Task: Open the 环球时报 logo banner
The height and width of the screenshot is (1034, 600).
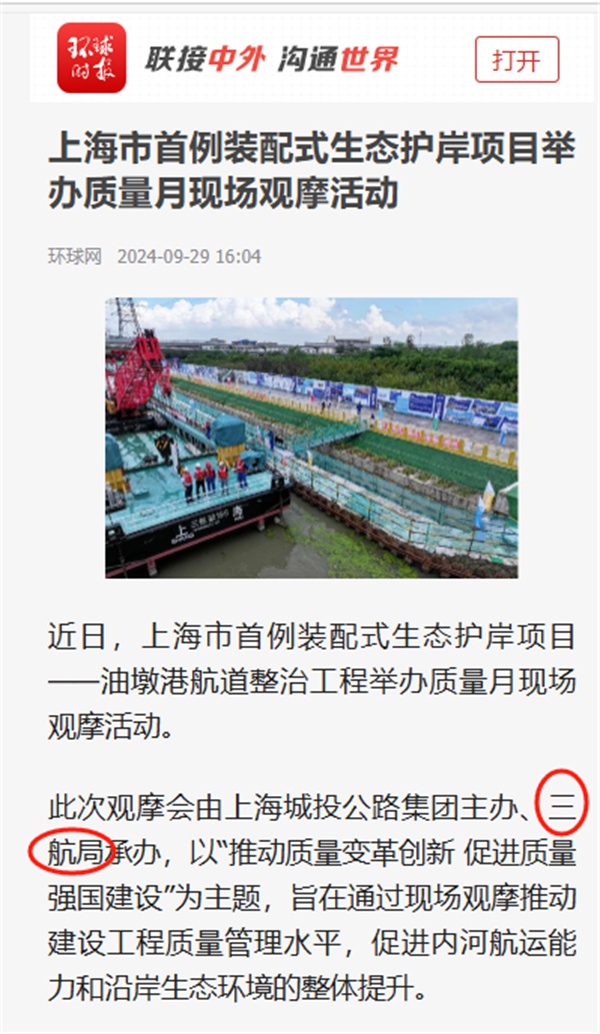Action: pos(91,58)
